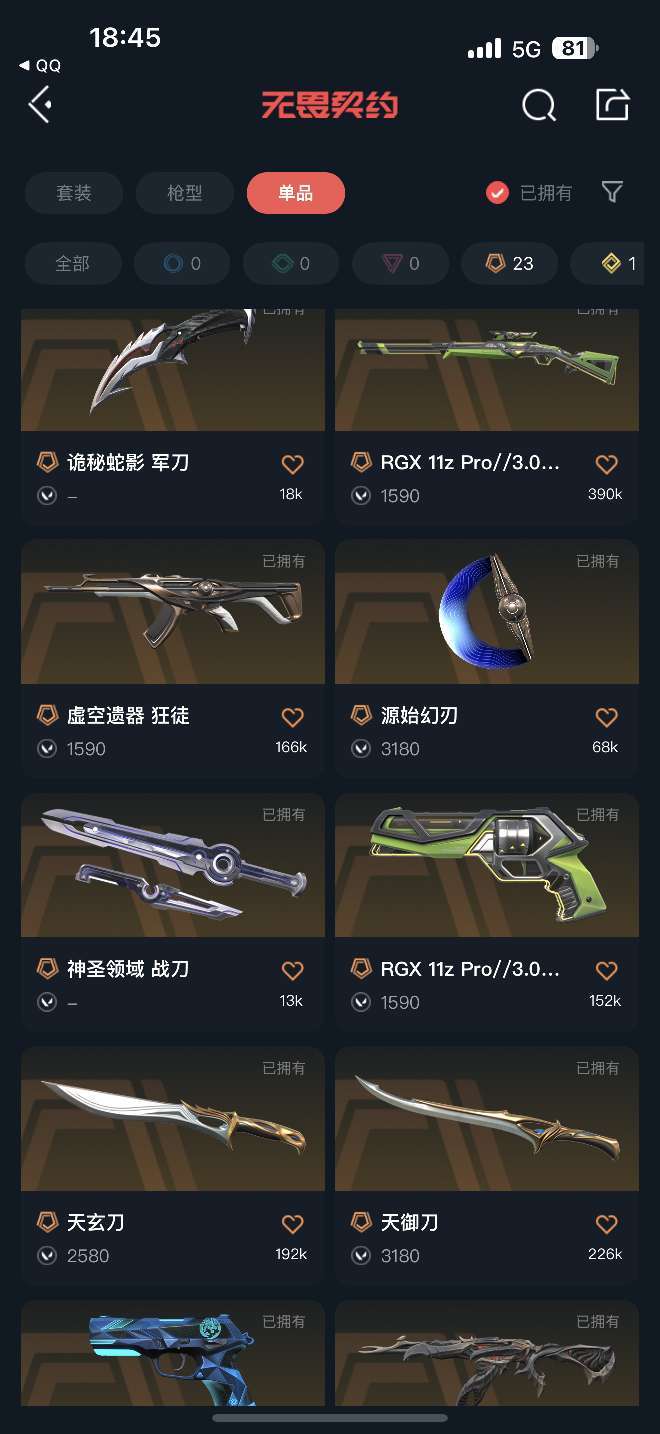660x1434 pixels.
Task: Tap the share icon in the header
Action: coord(612,104)
